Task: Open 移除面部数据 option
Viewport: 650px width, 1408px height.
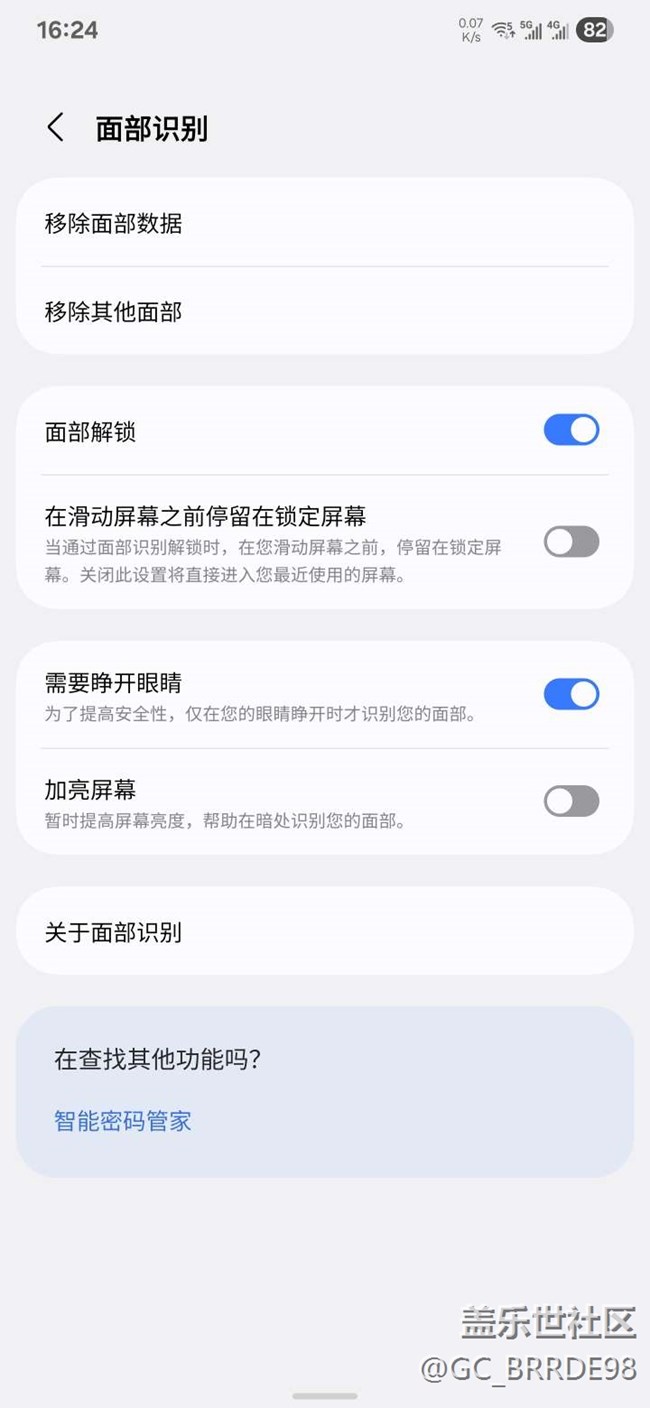Action: tap(325, 223)
